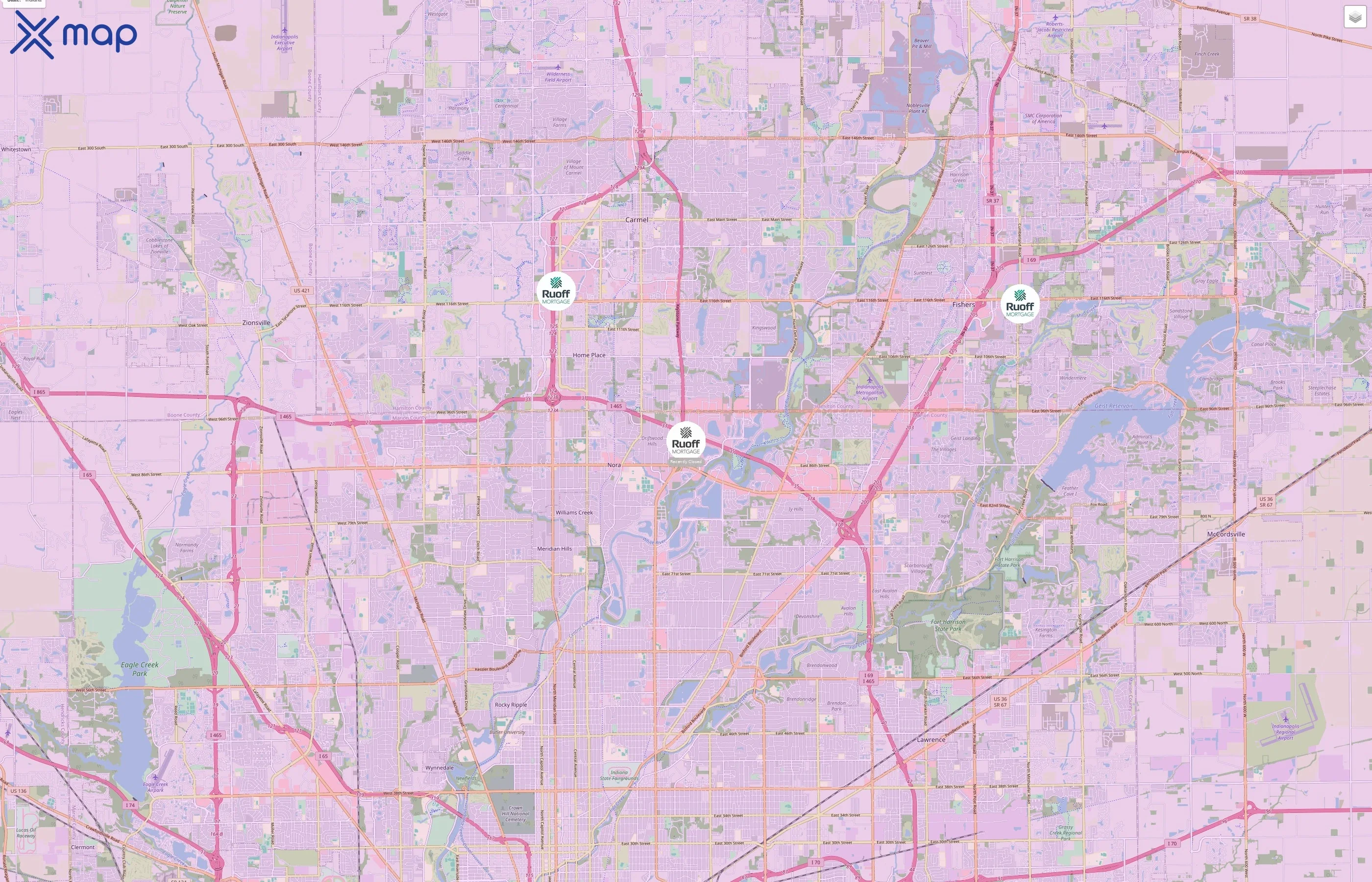Open the Recently Closed Ruoff Mortgage marker
The image size is (1372, 882).
[x=686, y=441]
